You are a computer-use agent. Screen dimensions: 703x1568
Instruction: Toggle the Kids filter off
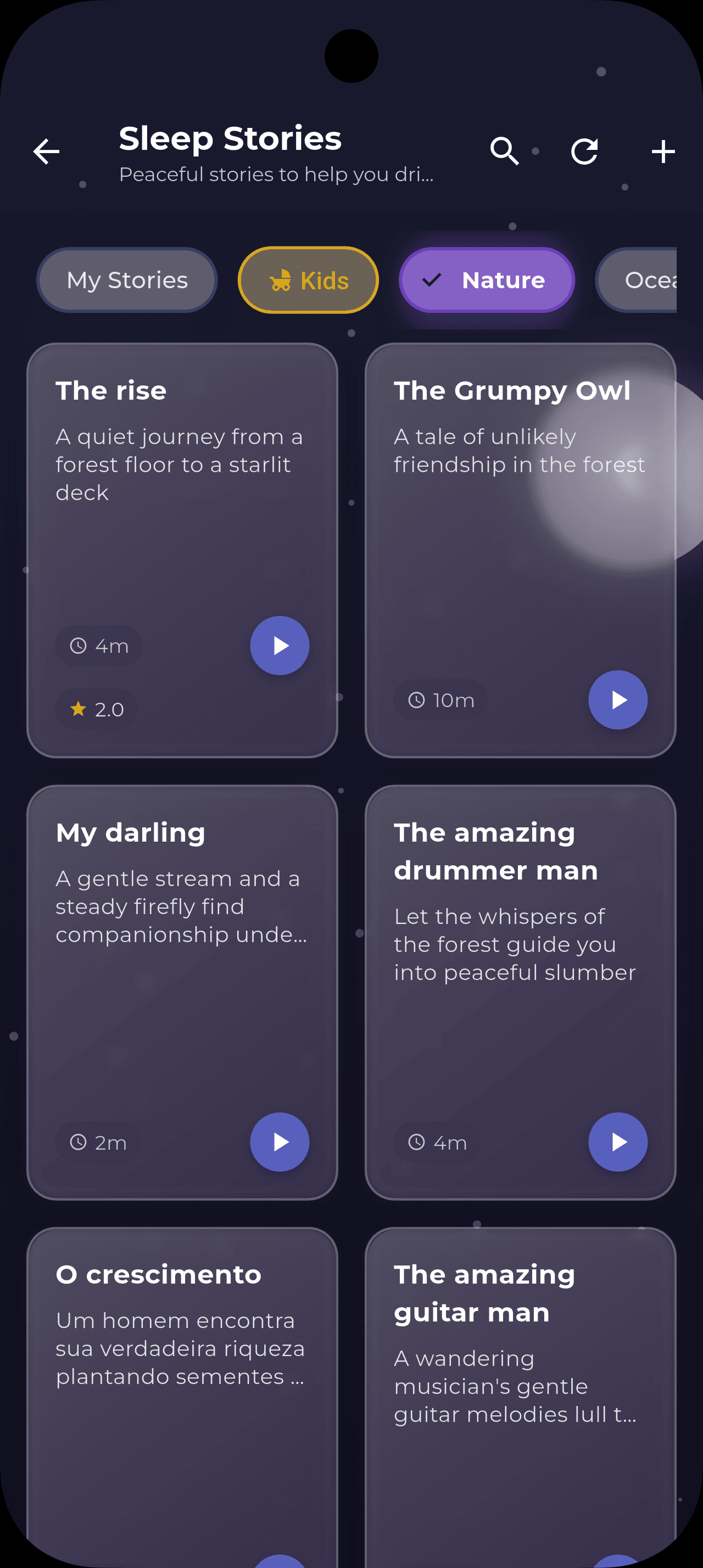click(x=308, y=280)
